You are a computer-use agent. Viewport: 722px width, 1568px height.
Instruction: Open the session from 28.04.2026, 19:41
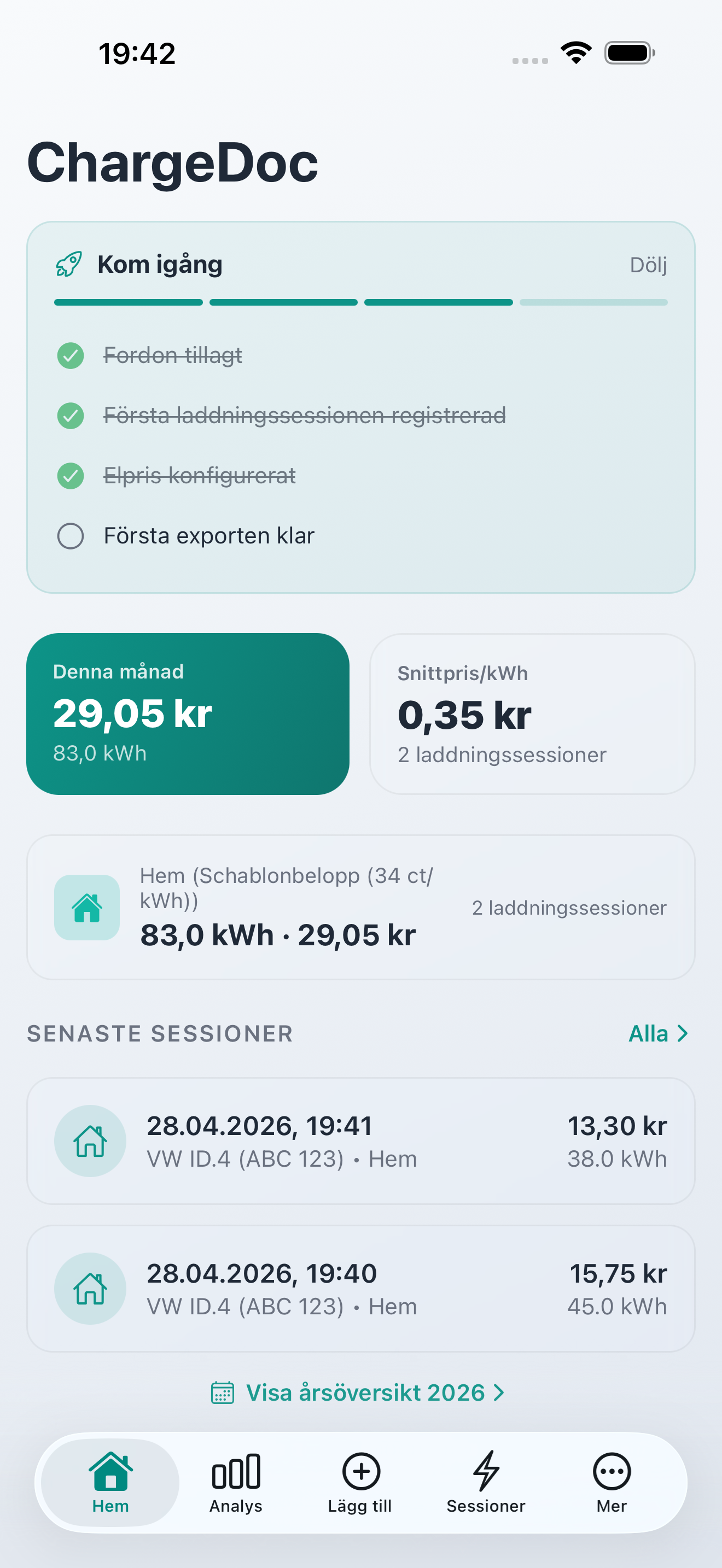[360, 1140]
